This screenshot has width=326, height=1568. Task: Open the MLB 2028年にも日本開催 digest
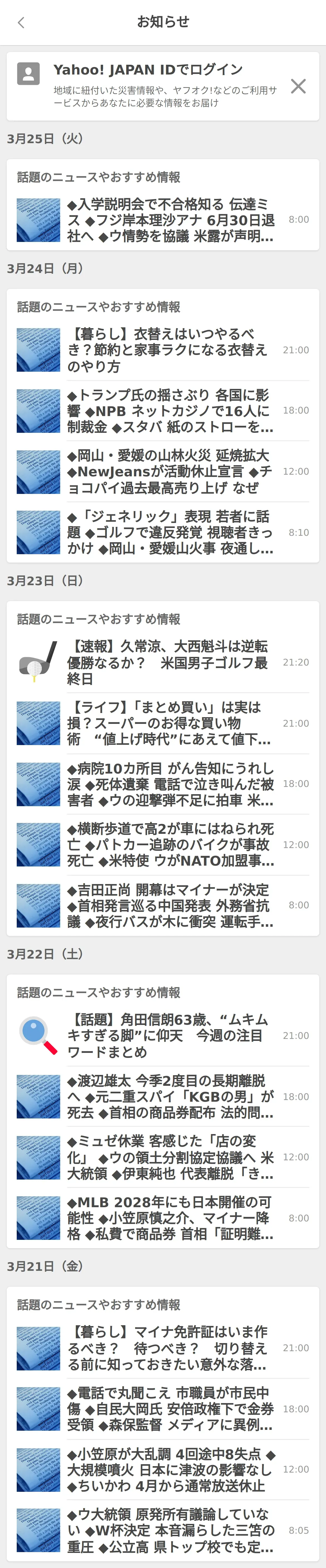170,1218
